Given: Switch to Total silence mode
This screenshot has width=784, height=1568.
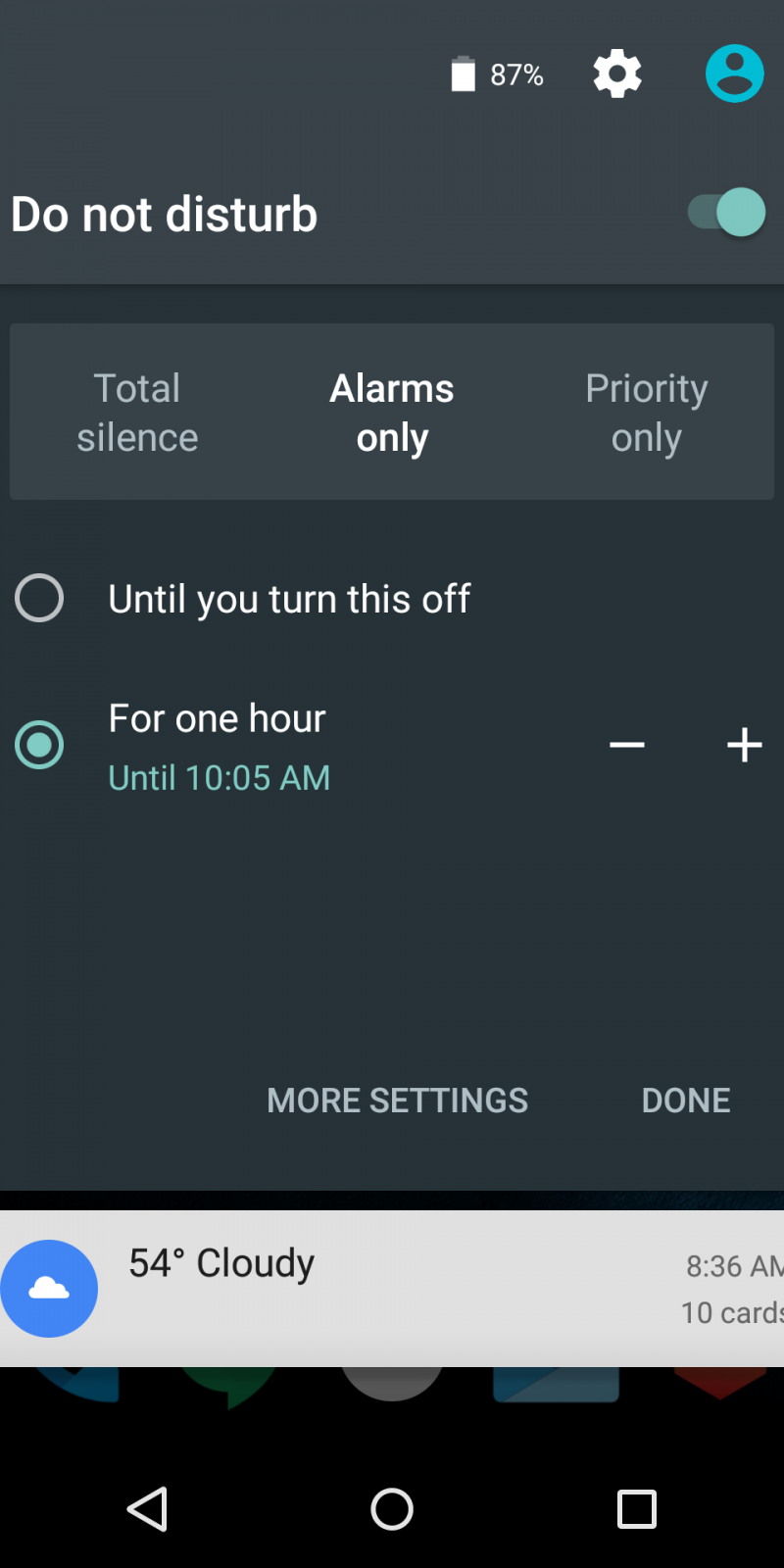Looking at the screenshot, I should 137,413.
